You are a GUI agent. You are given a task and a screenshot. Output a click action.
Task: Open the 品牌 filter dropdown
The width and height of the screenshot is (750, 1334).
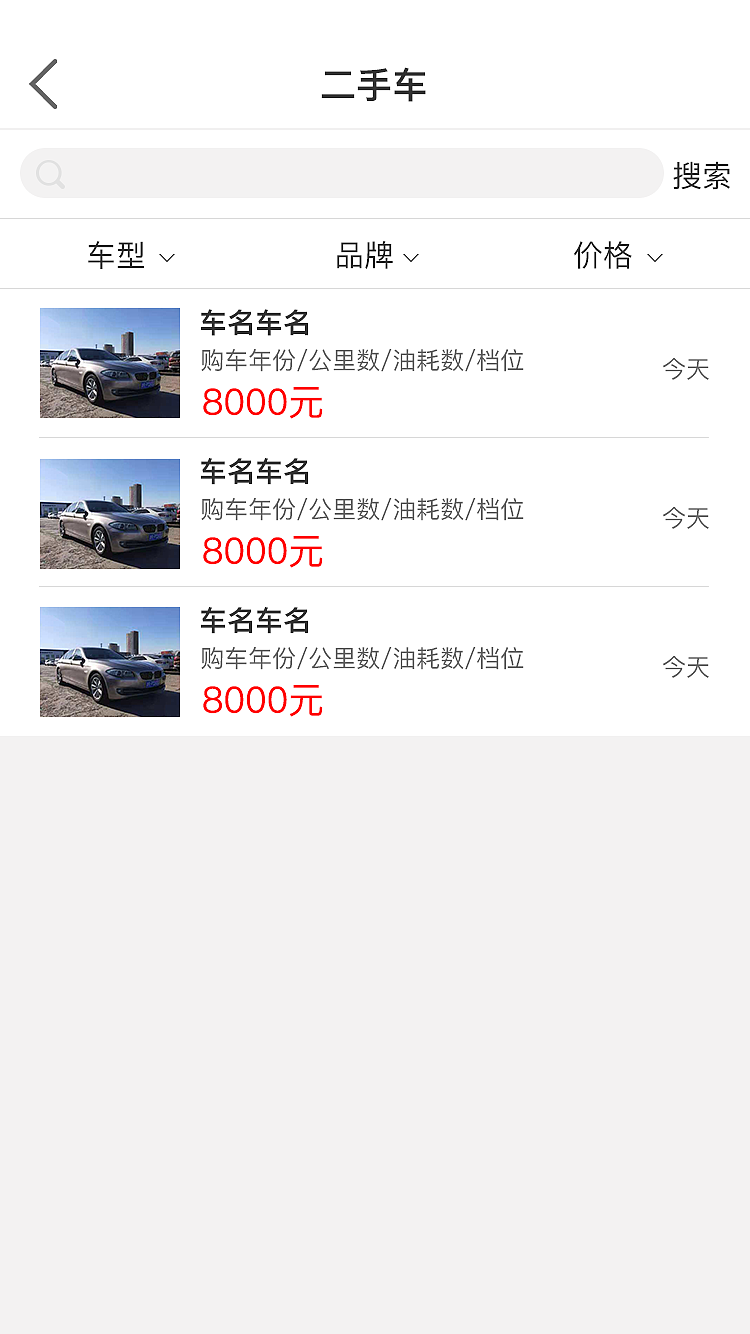377,256
